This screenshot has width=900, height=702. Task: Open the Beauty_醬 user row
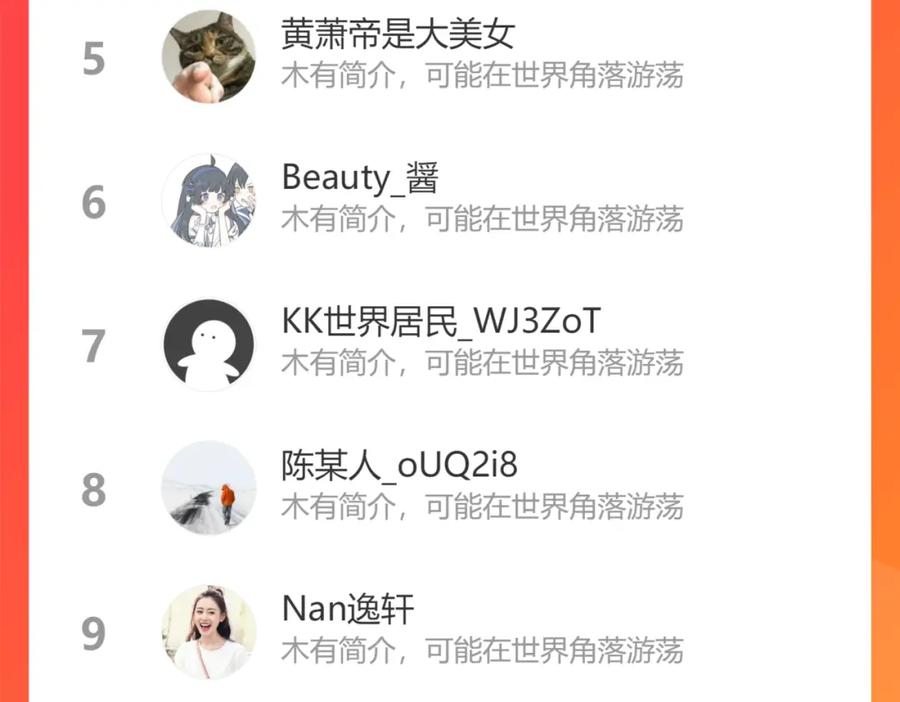pos(360,179)
